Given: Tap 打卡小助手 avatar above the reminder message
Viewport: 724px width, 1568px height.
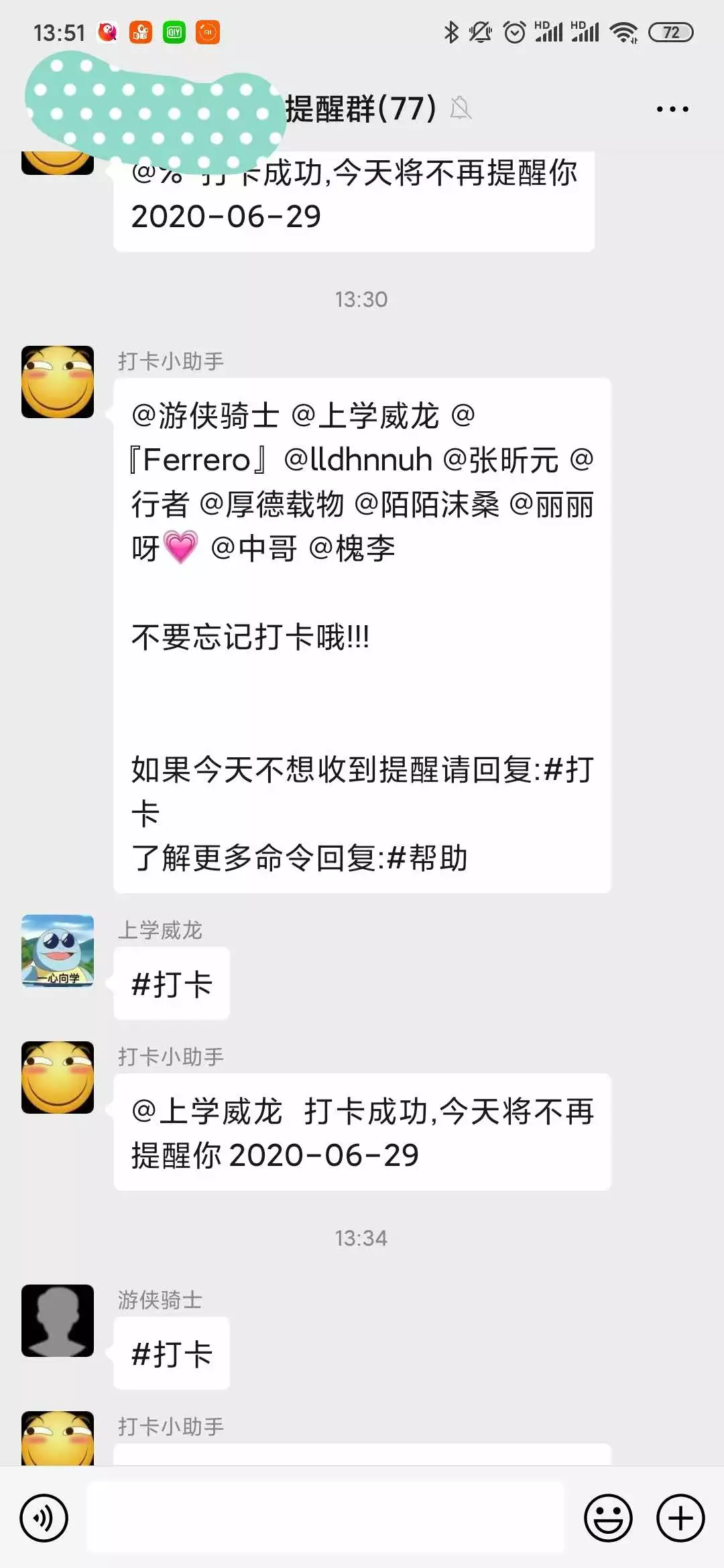Looking at the screenshot, I should pos(58,382).
